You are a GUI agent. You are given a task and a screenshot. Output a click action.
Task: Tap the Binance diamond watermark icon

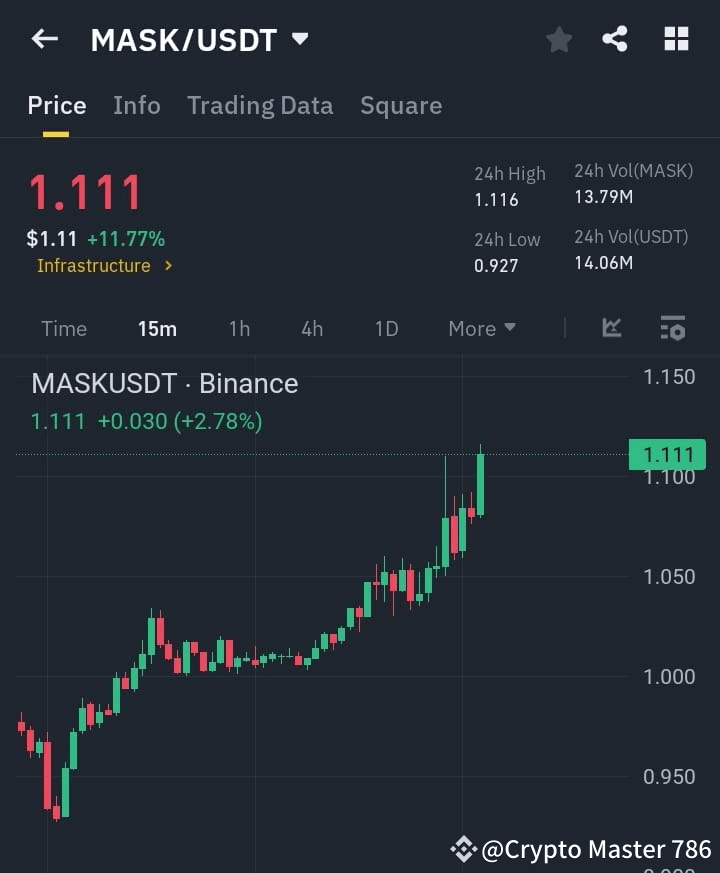(x=463, y=849)
